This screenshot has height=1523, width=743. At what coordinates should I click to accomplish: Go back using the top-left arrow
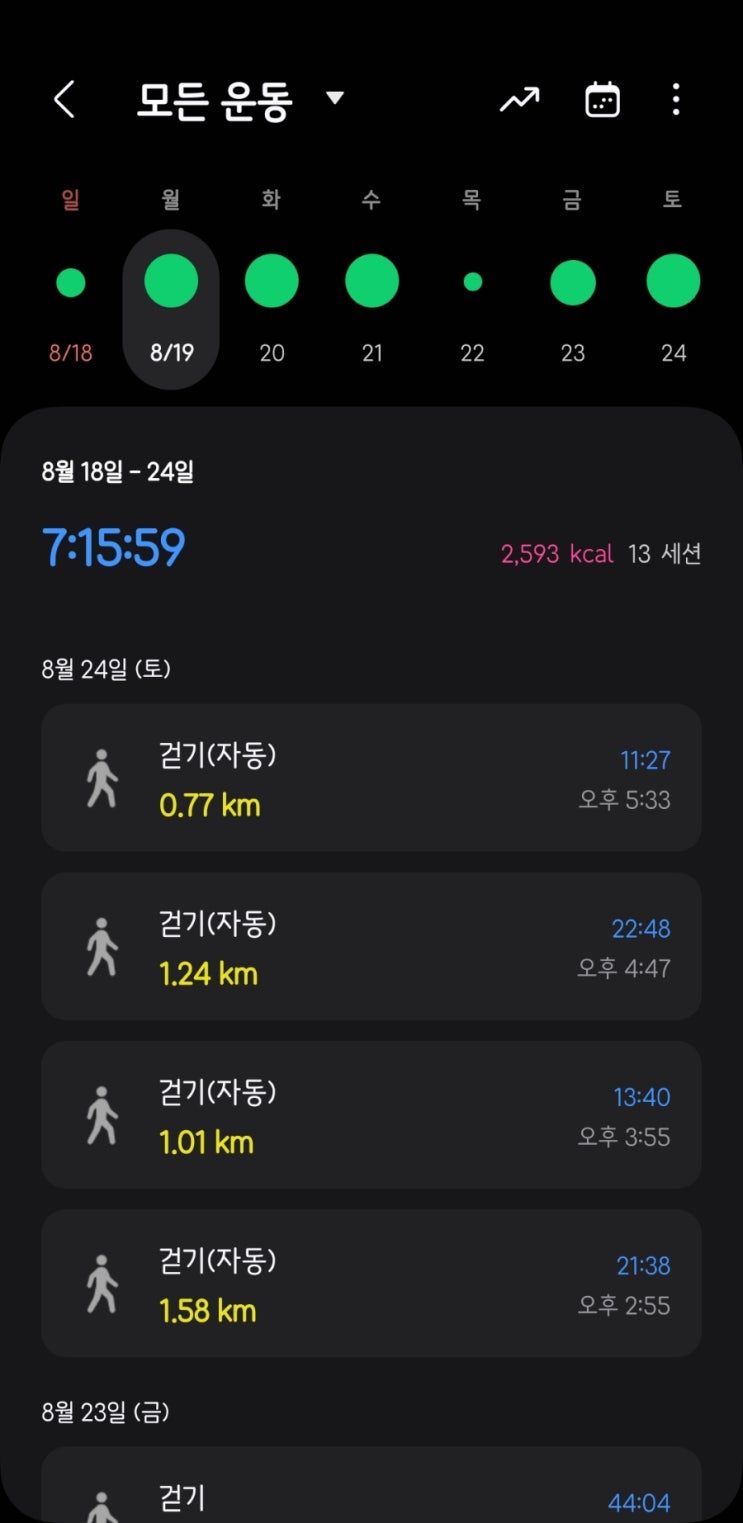(x=64, y=100)
